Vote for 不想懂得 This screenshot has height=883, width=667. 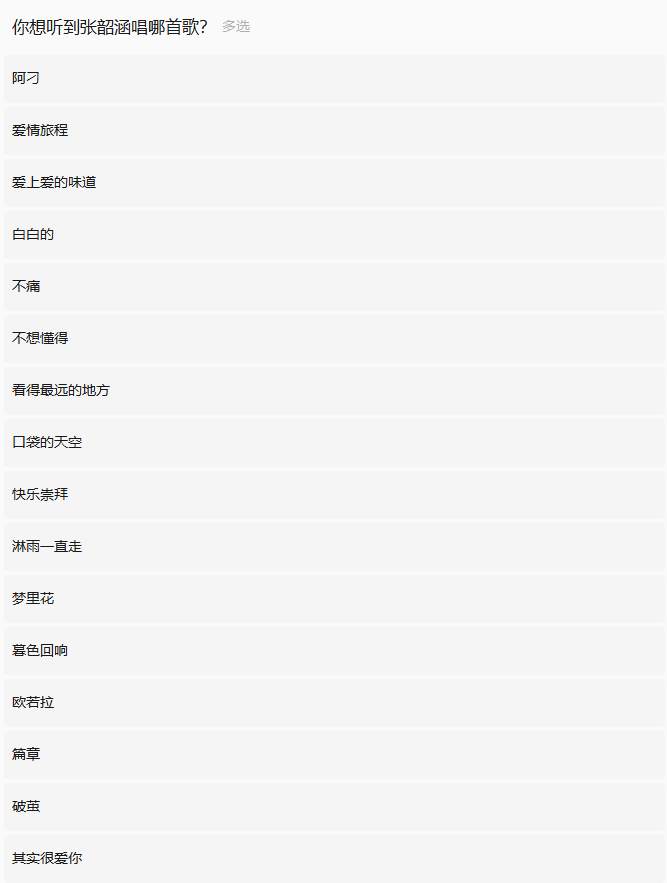(x=334, y=338)
